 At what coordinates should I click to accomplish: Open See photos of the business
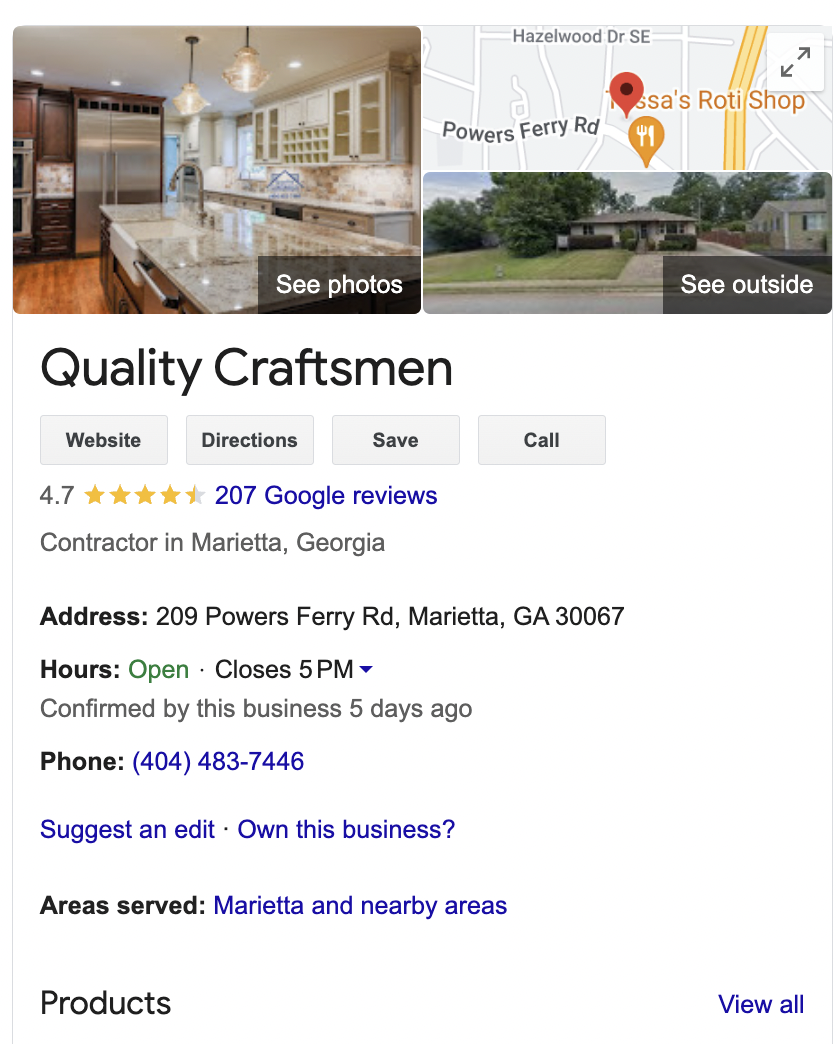339,284
